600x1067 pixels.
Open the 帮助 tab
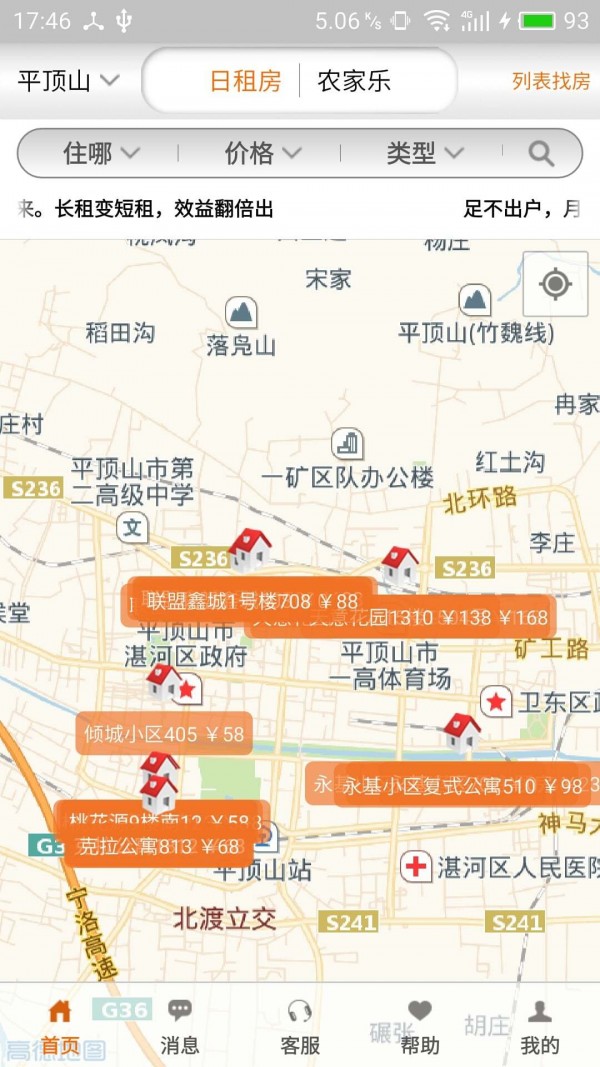420,1028
